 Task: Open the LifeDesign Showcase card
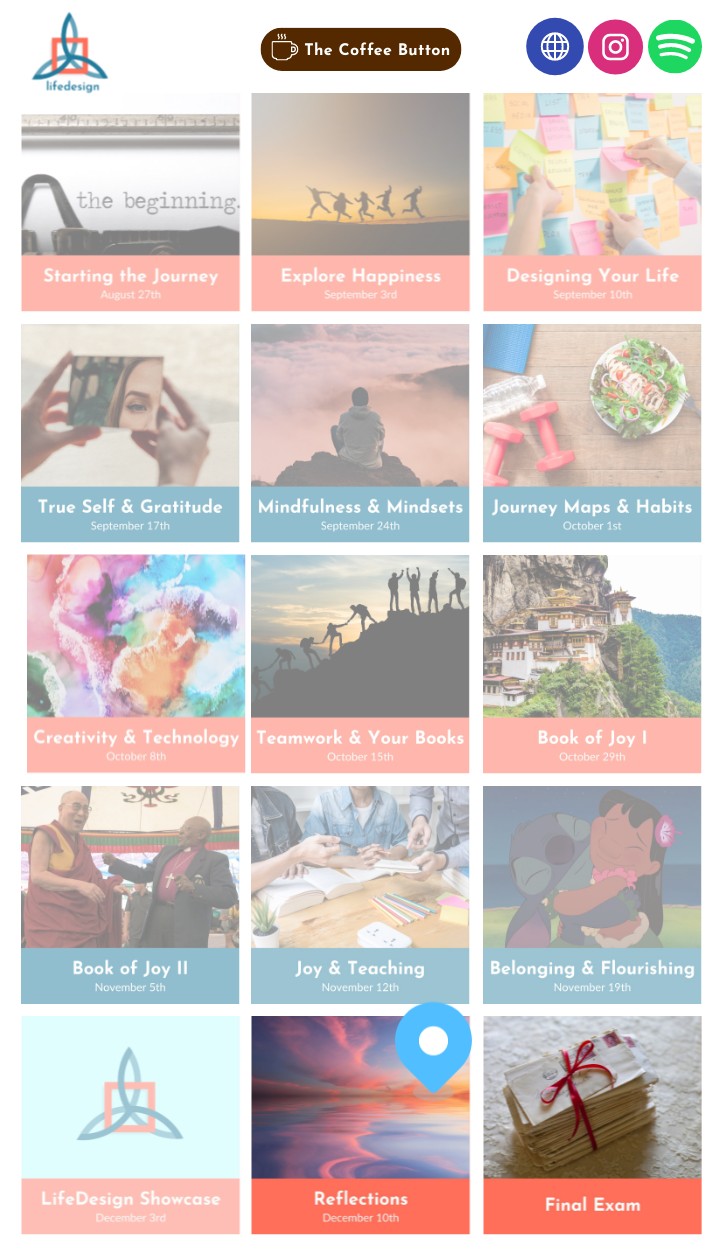(x=130, y=1125)
